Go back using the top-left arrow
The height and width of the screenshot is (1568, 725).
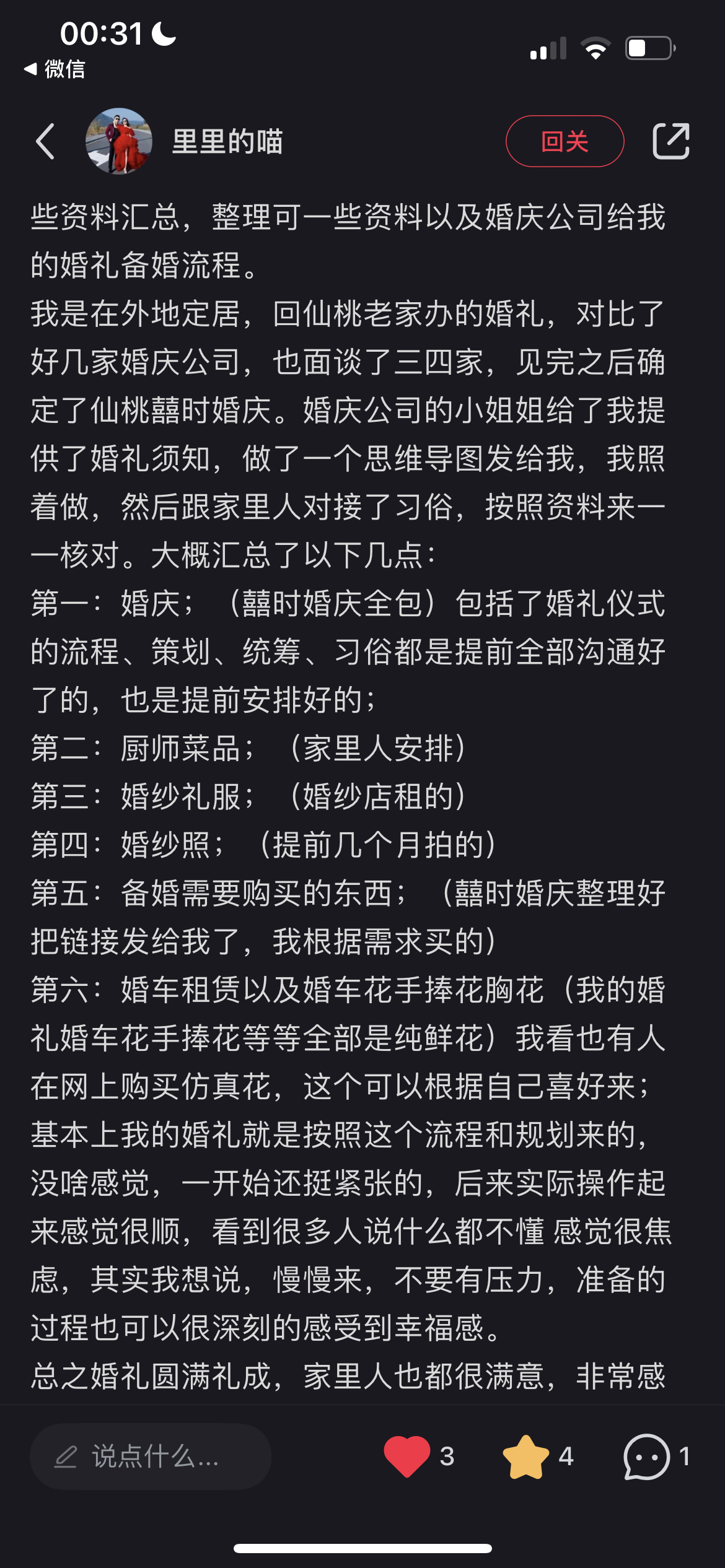(x=45, y=141)
